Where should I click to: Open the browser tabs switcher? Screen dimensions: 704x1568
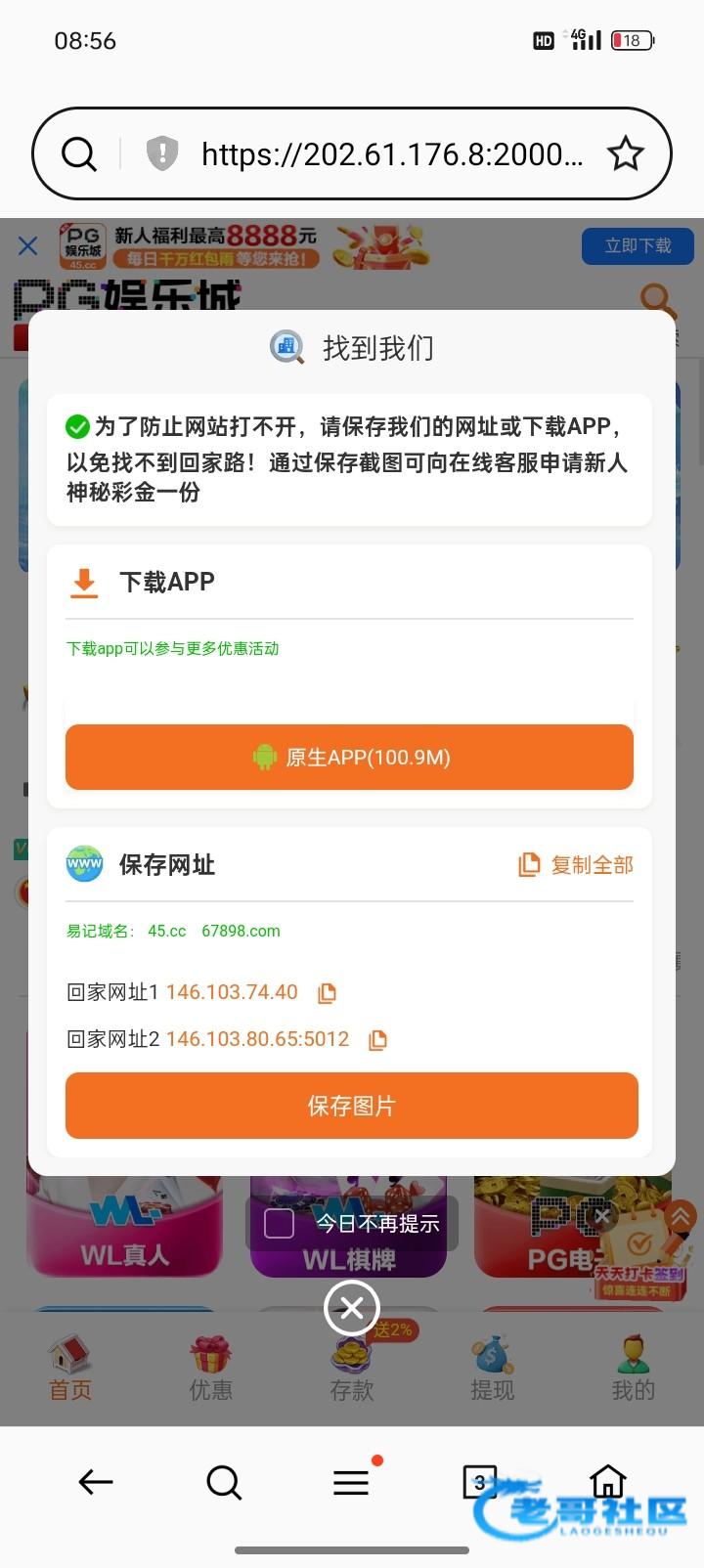[479, 1482]
